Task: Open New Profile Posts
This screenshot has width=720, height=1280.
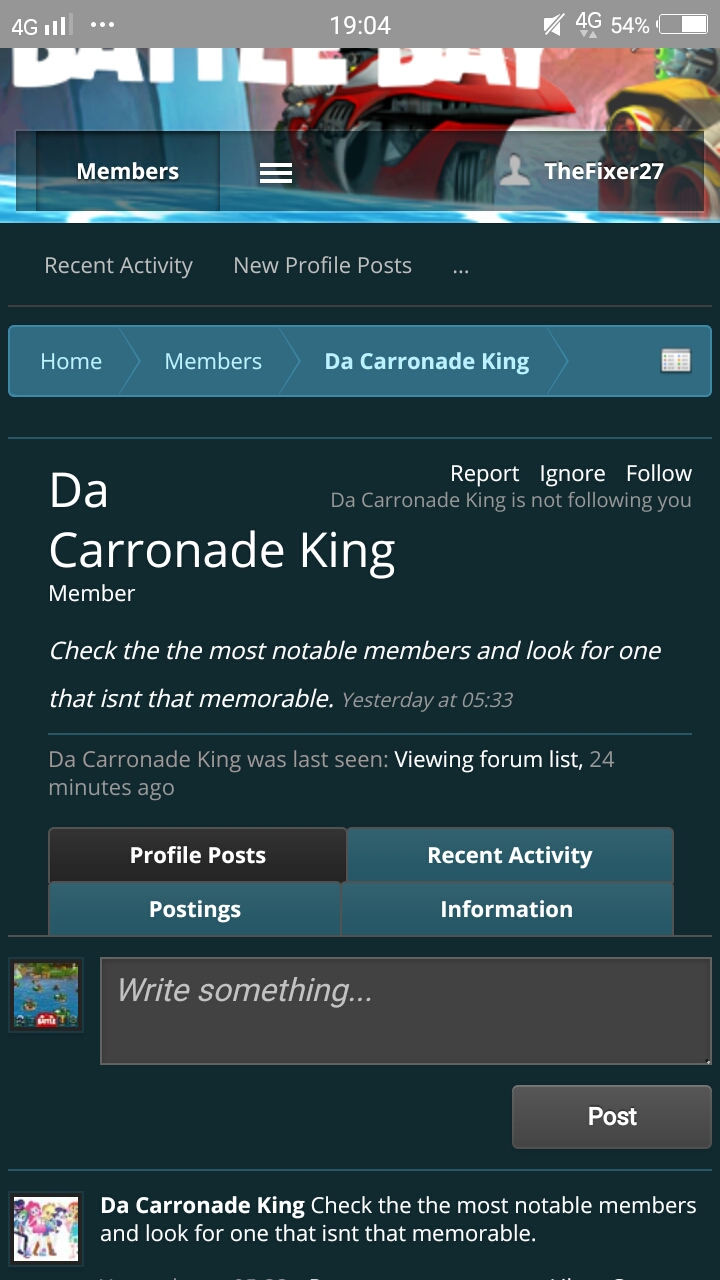Action: (322, 266)
